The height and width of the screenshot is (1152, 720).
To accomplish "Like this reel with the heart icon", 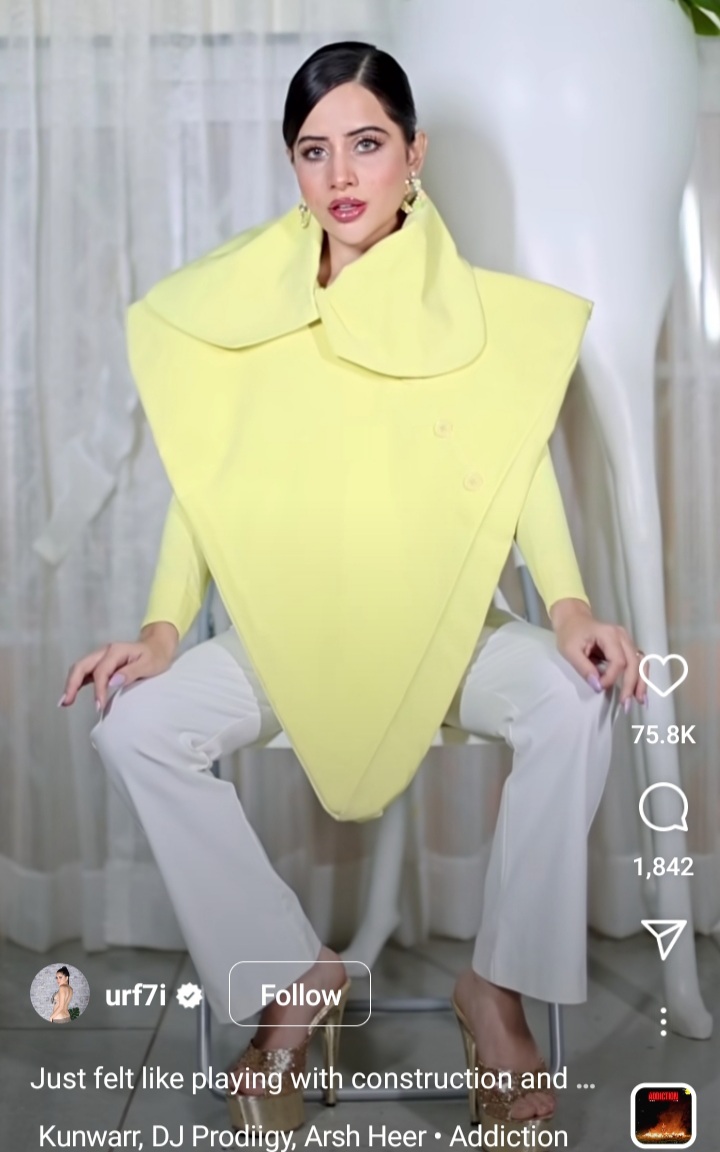I will (x=663, y=676).
